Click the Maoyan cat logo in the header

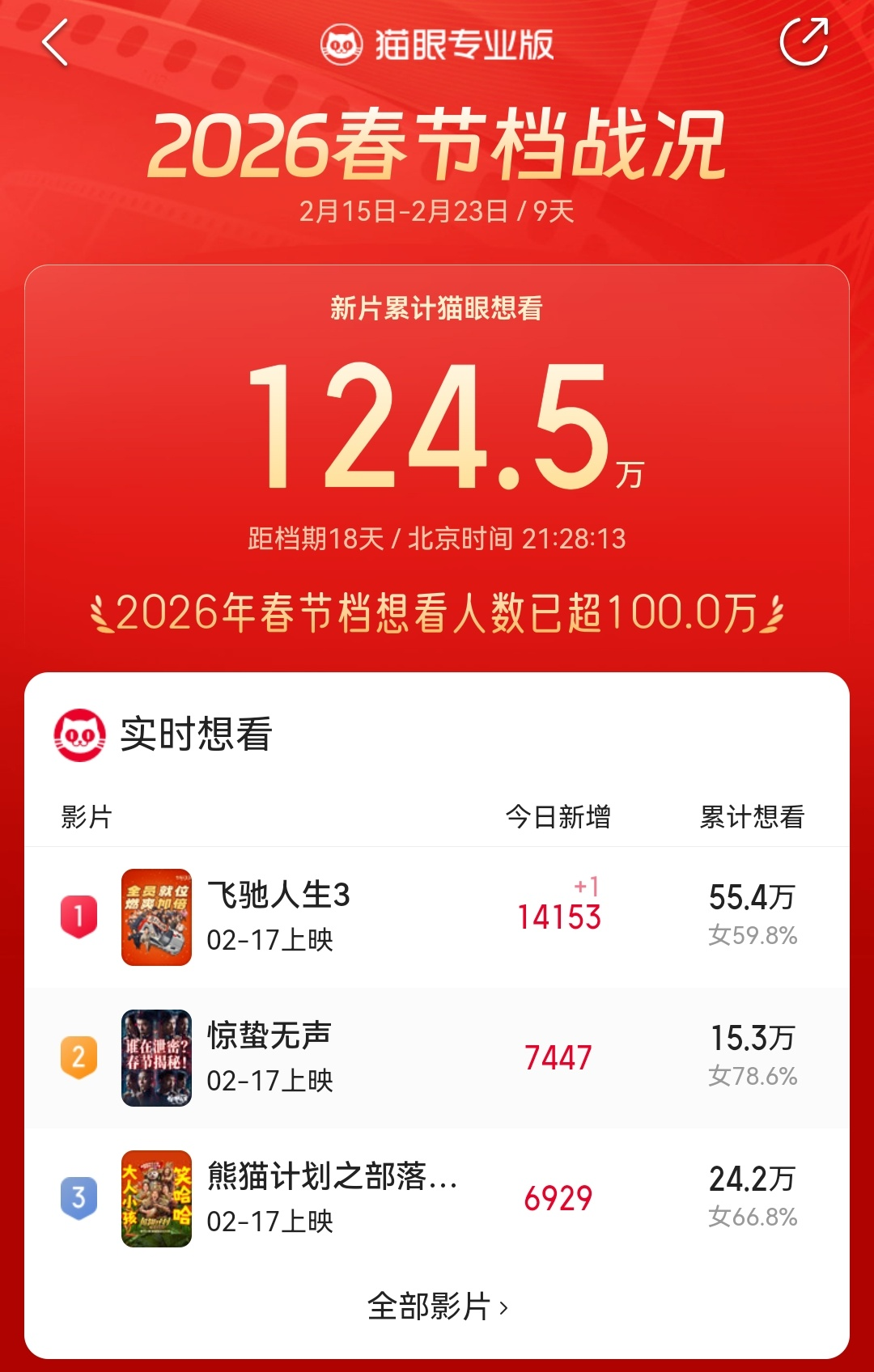[x=343, y=44]
